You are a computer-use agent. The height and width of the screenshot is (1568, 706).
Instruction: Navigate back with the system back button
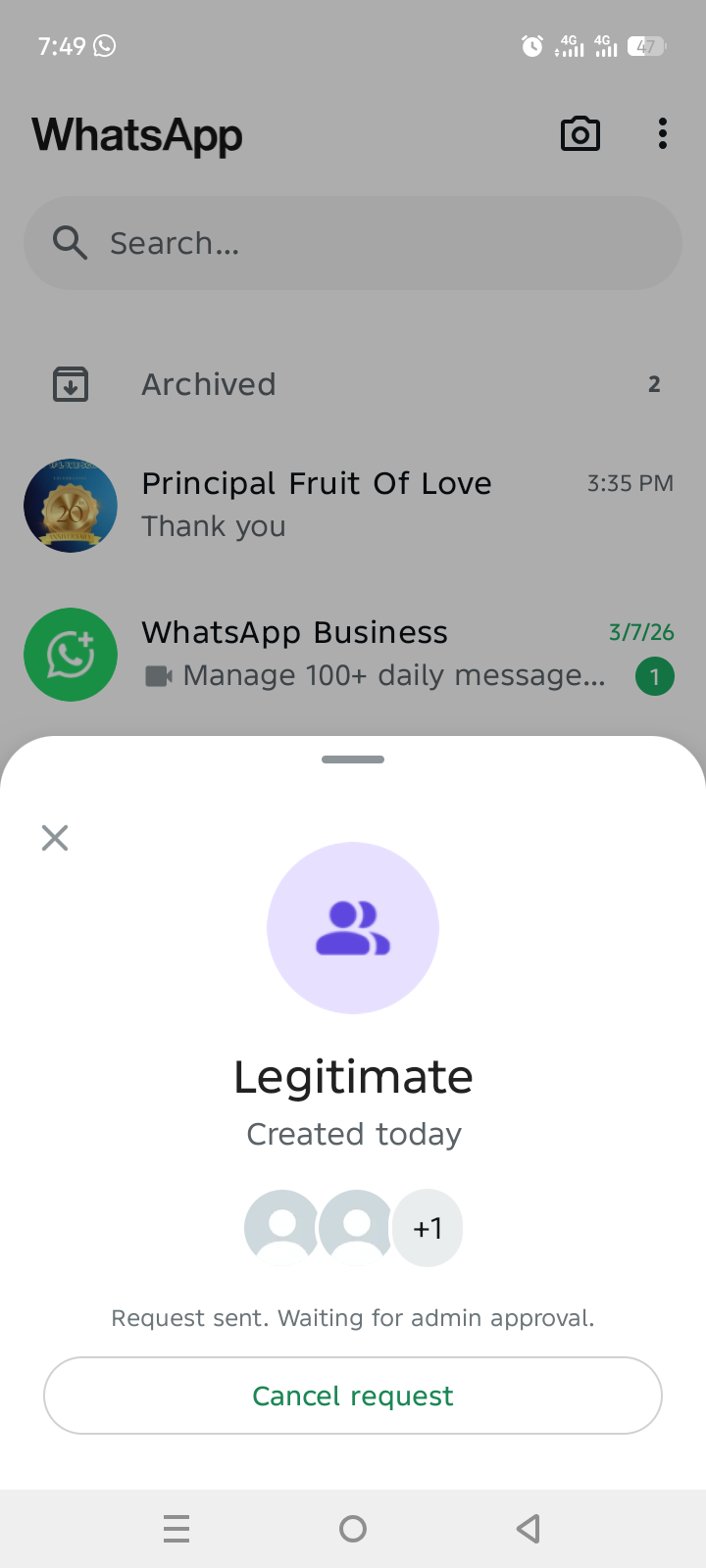529,1529
